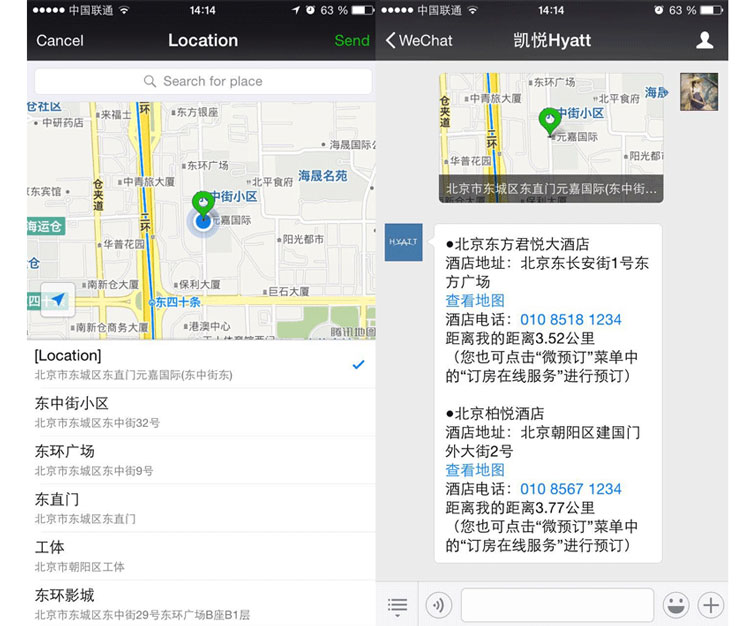The width and height of the screenshot is (750, 626).
Task: Select 工体 as the location
Action: pos(200,556)
